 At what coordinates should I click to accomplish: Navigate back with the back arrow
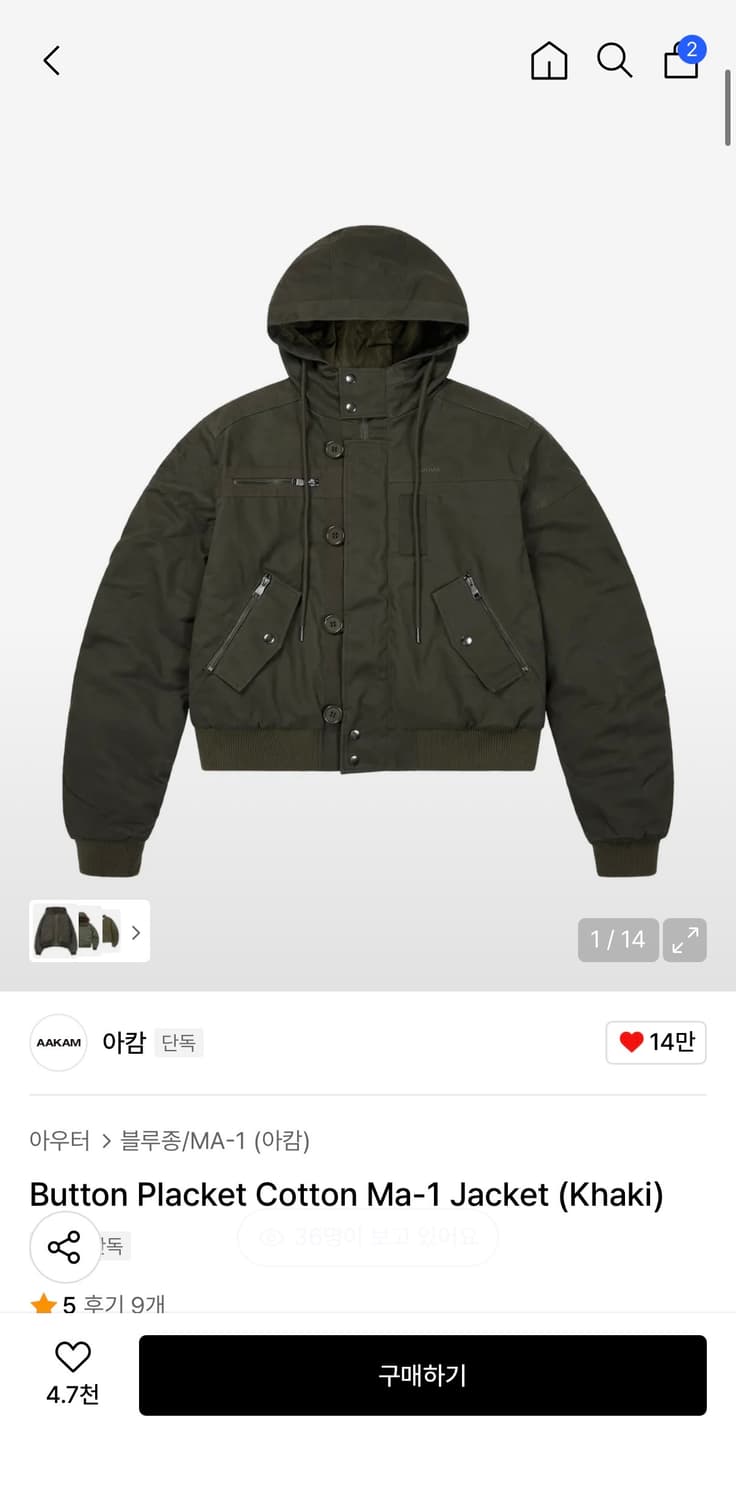52,60
